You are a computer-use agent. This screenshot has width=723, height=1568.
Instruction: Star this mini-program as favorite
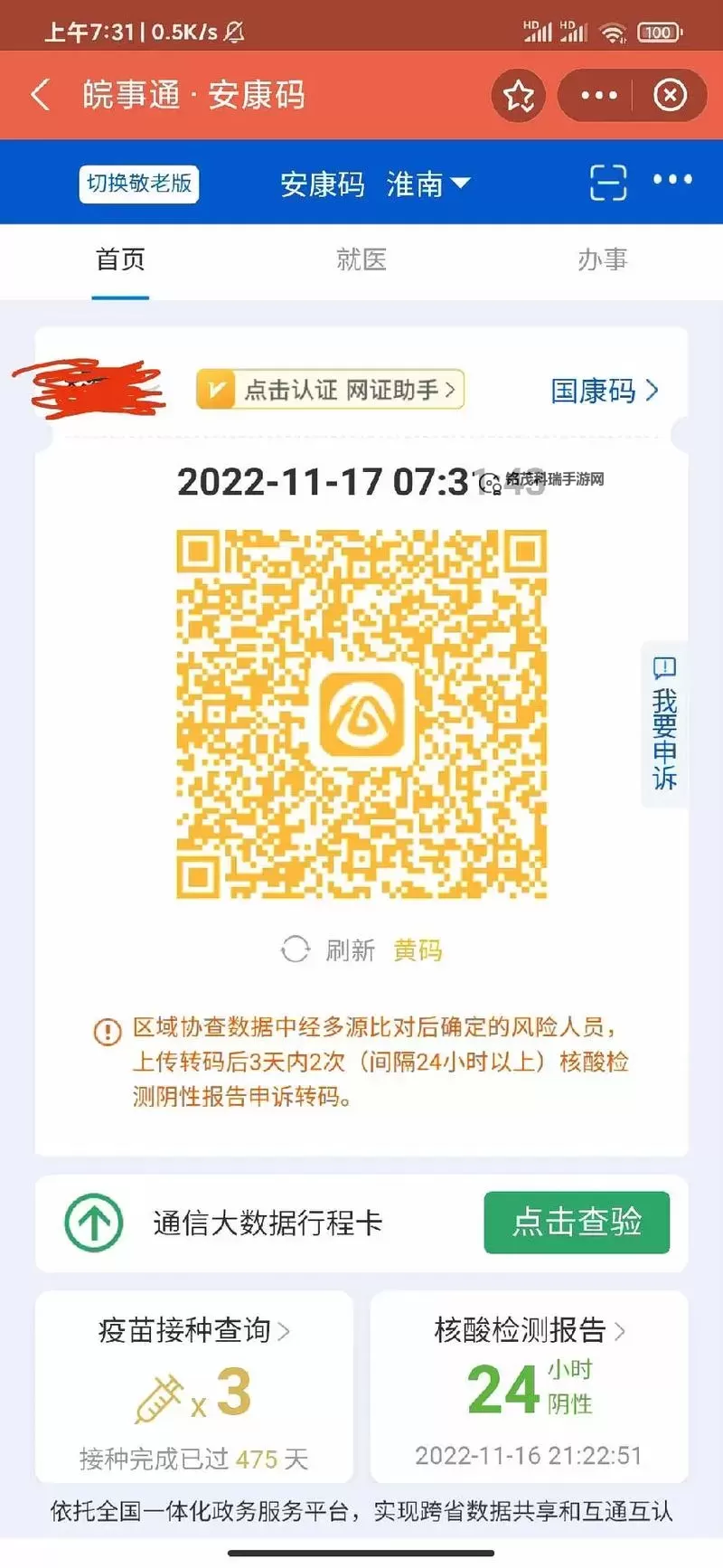tap(517, 94)
